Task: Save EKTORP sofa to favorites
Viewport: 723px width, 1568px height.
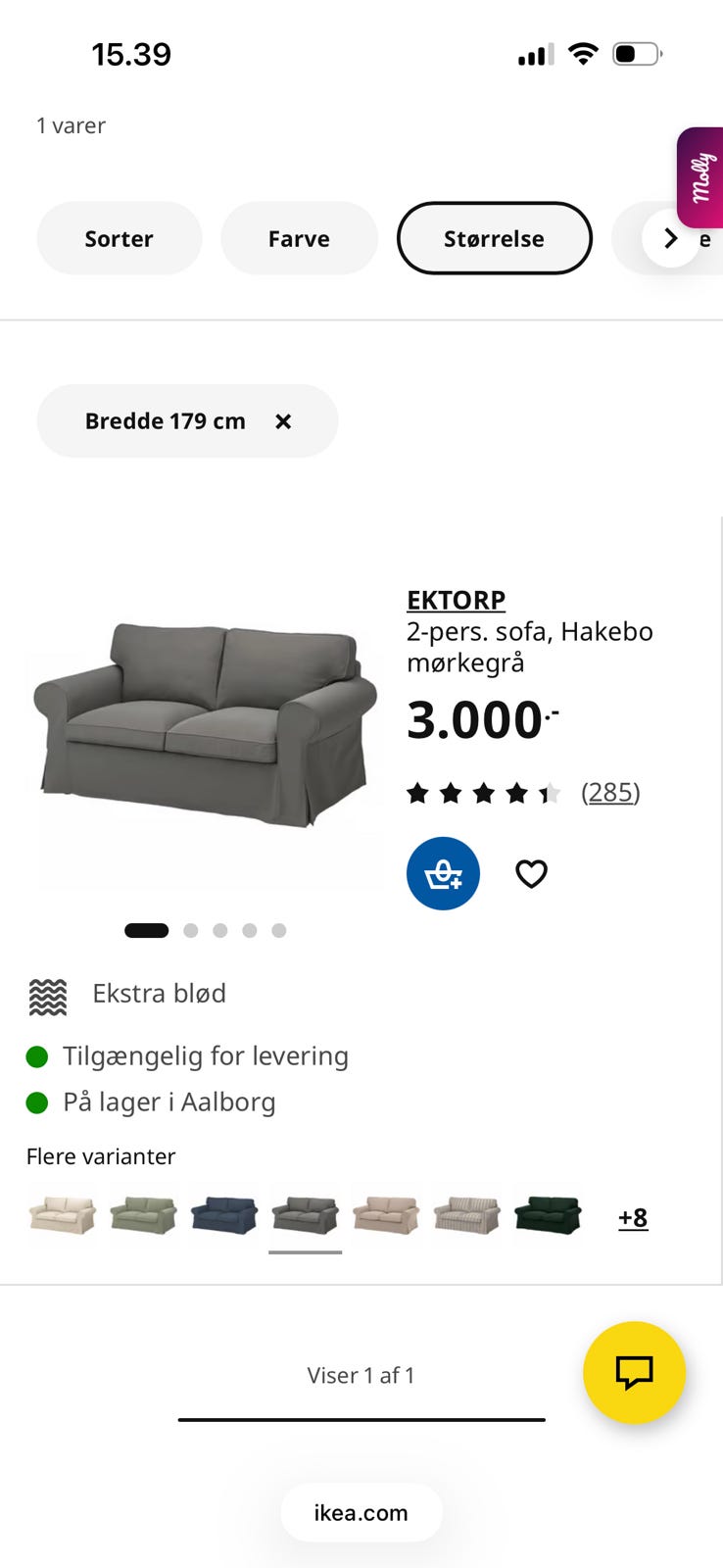Action: click(531, 873)
